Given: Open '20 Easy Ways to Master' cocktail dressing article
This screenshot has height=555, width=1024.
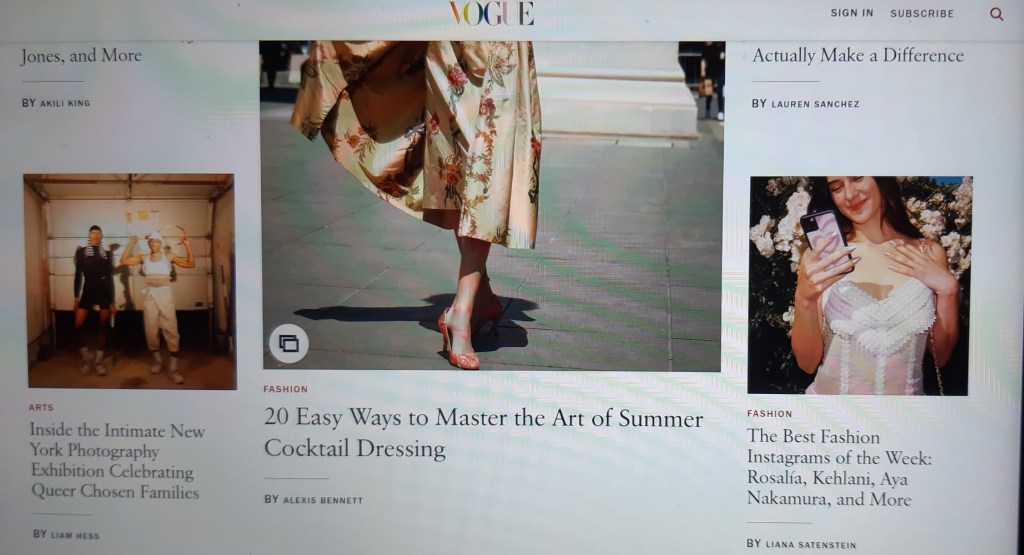Looking at the screenshot, I should [483, 433].
